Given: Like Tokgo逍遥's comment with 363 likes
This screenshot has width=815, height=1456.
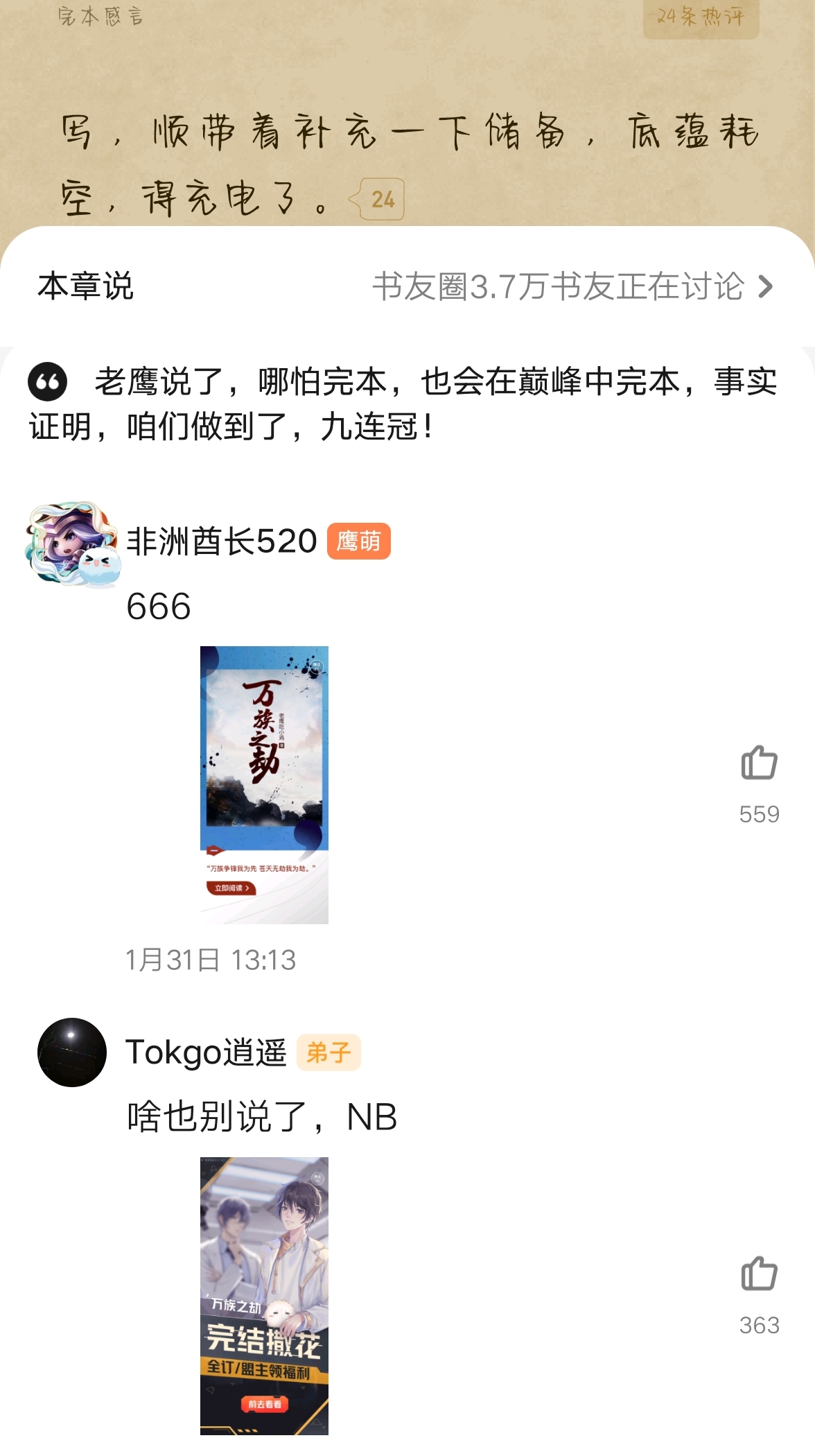Looking at the screenshot, I should point(759,1274).
